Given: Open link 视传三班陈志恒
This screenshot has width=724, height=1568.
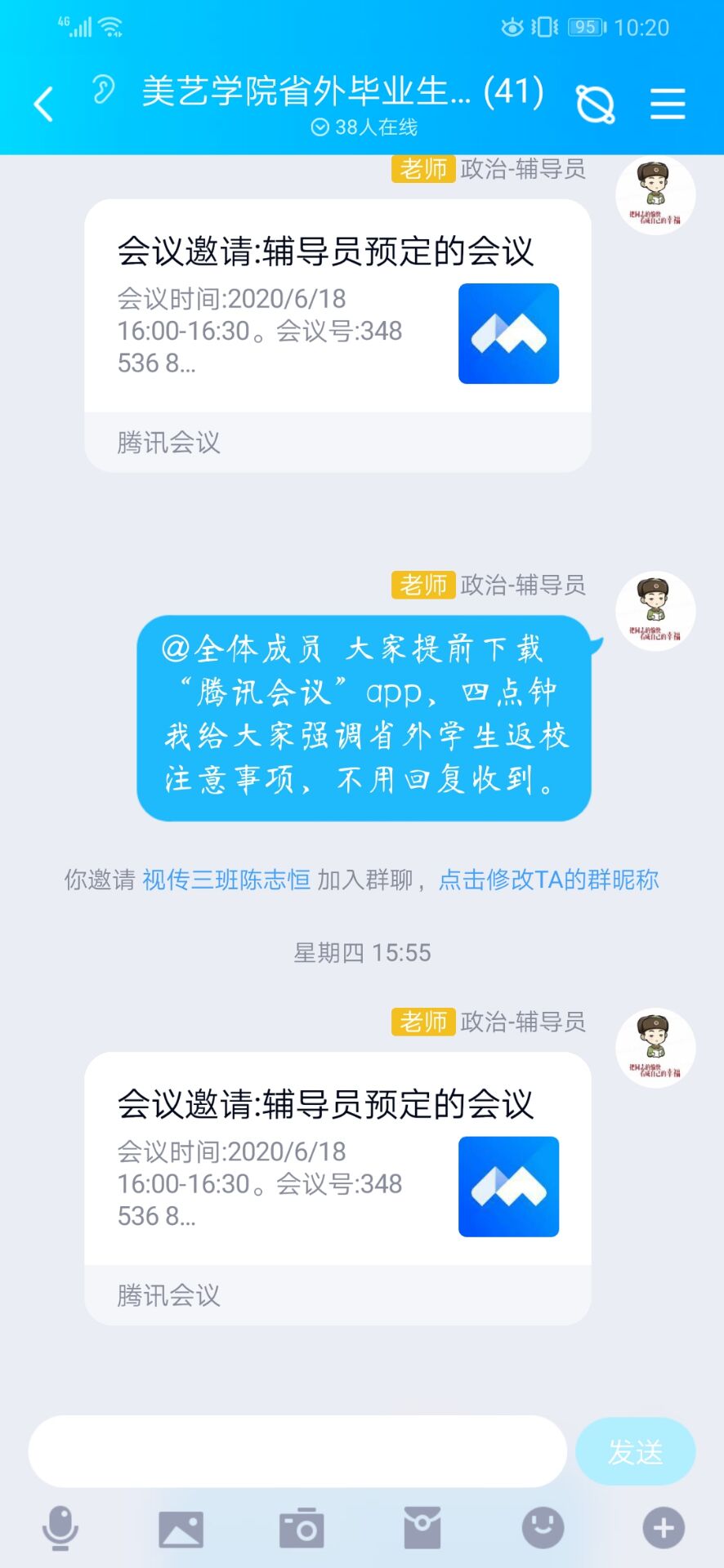Looking at the screenshot, I should point(226,880).
